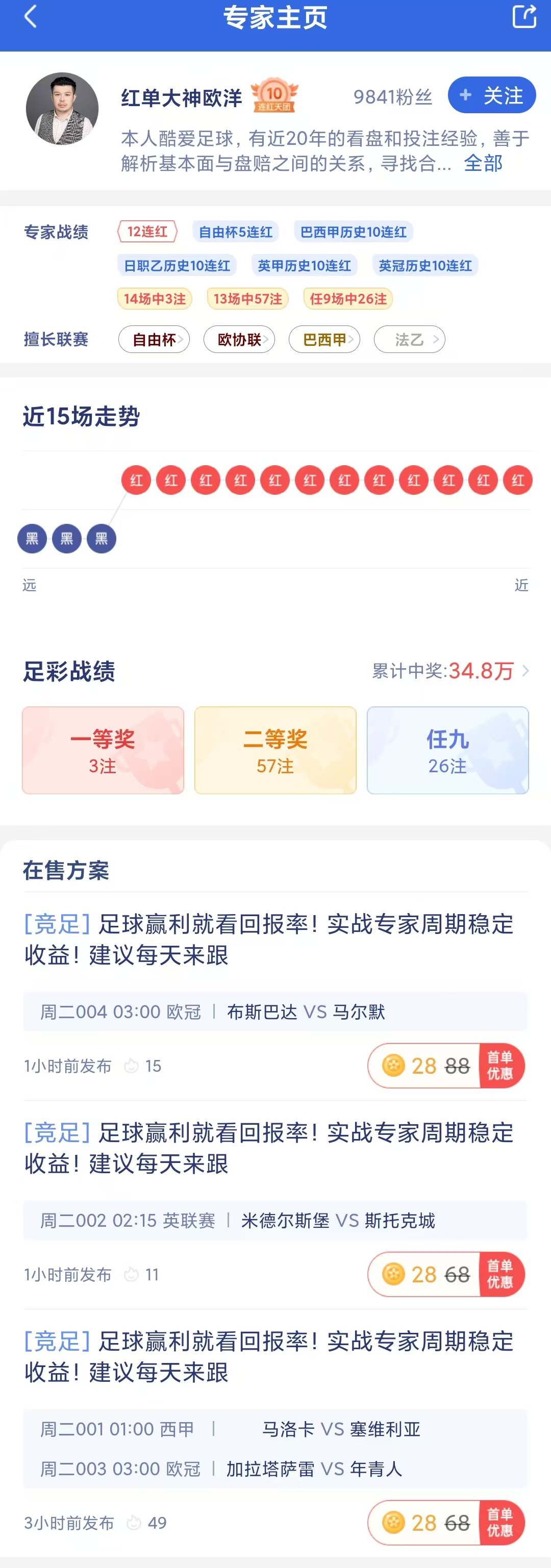Buy the 米德尔斯堡 plan for 28 coins

point(446,1274)
